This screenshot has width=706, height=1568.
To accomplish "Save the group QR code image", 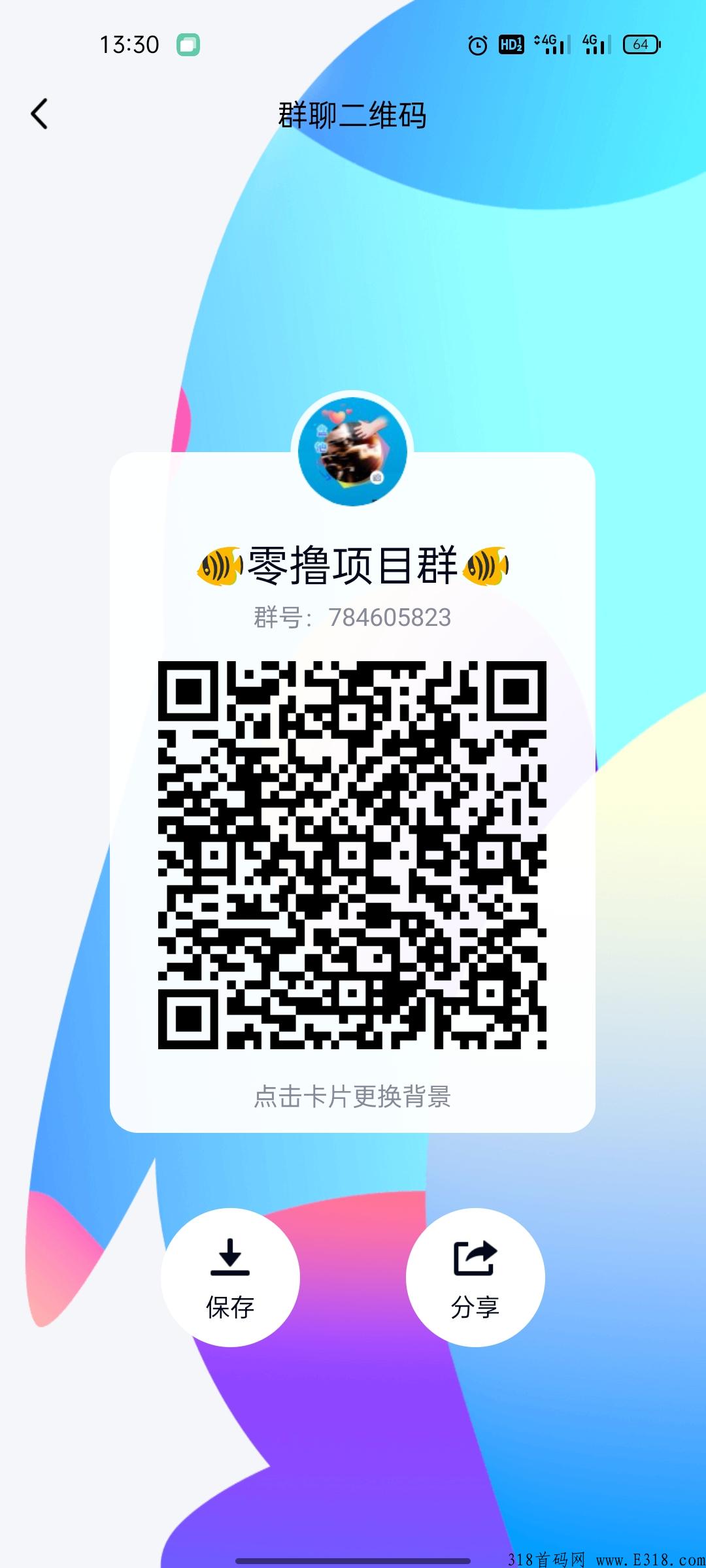I will (230, 1277).
